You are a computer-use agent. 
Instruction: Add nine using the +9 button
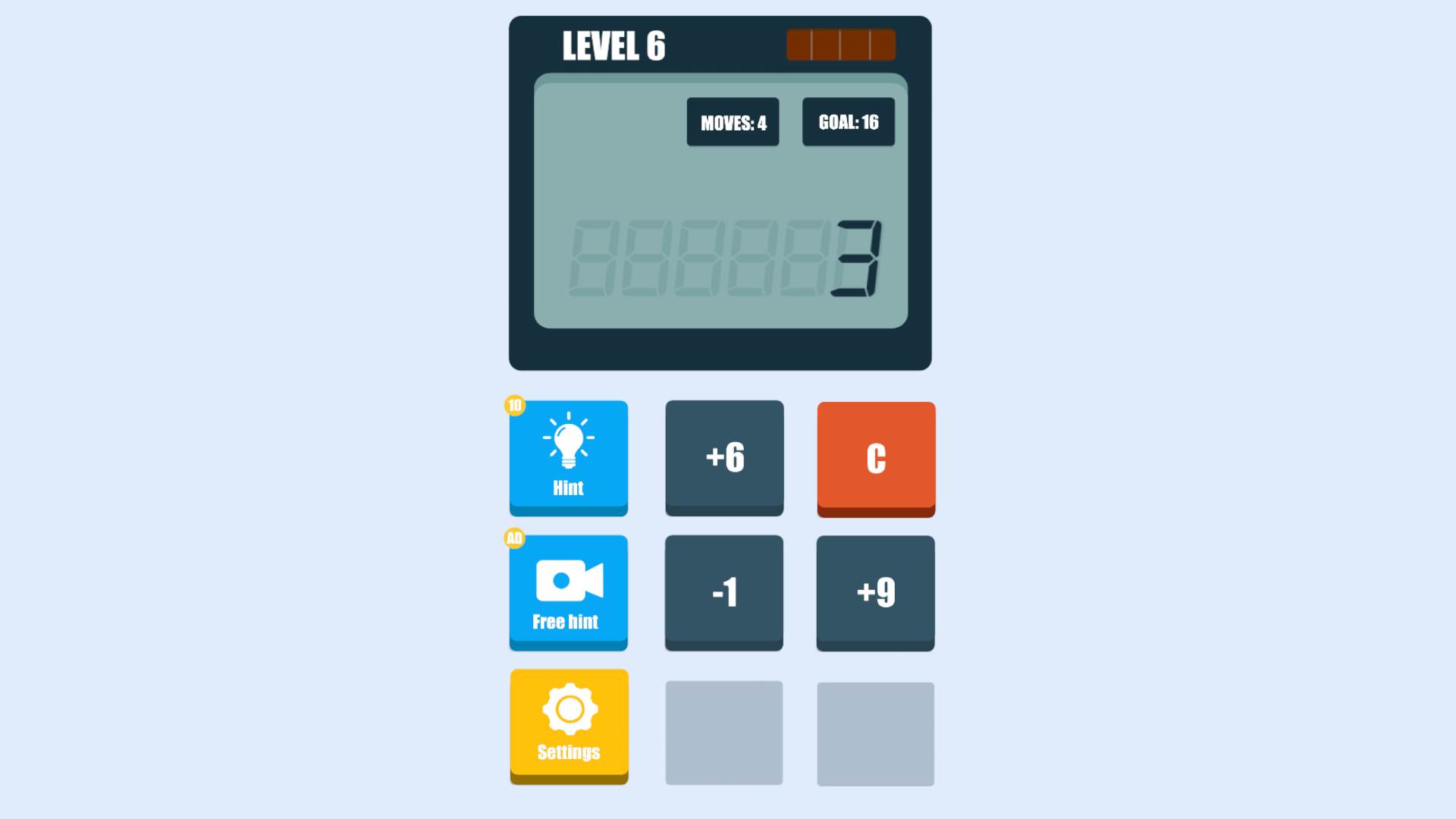[x=875, y=591]
